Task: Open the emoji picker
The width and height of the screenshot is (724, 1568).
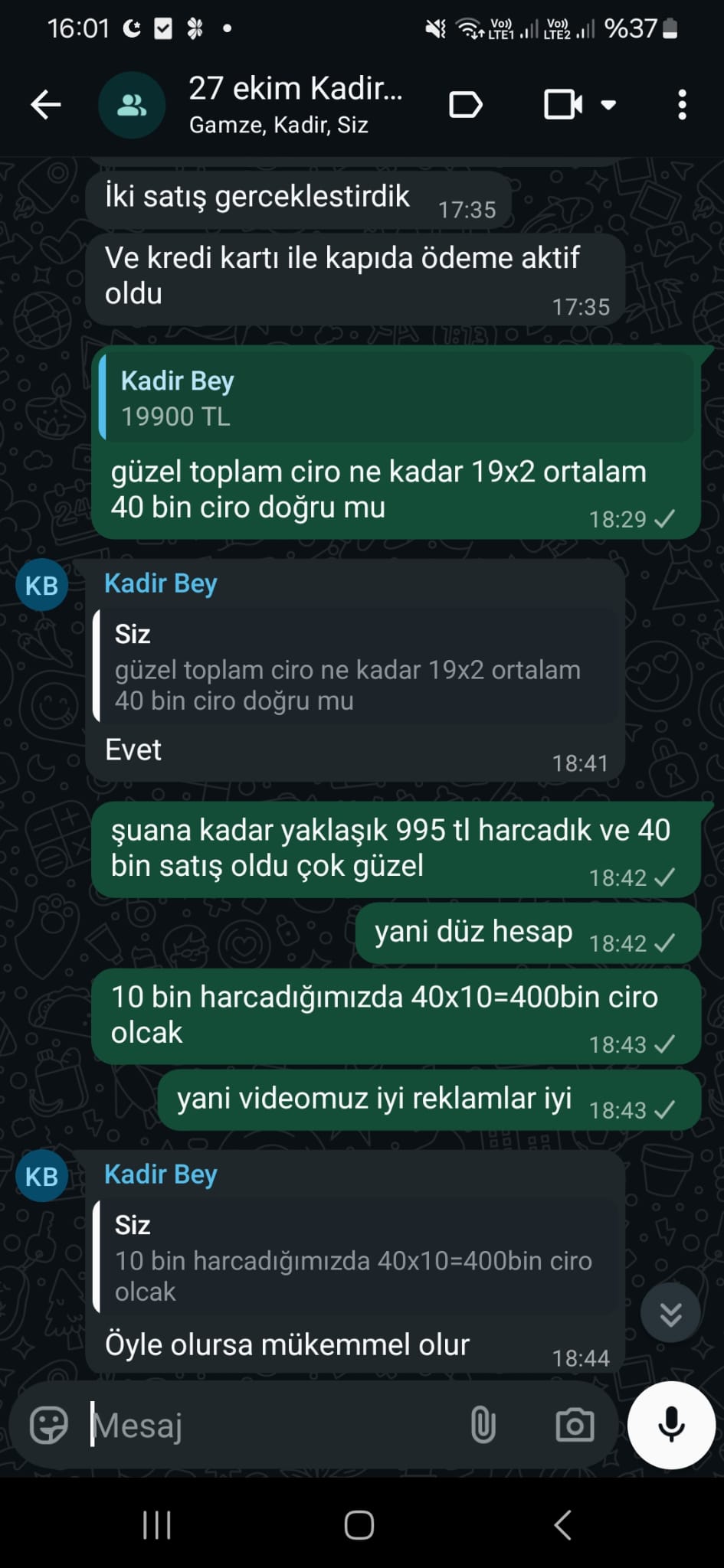Action: pos(48,1426)
